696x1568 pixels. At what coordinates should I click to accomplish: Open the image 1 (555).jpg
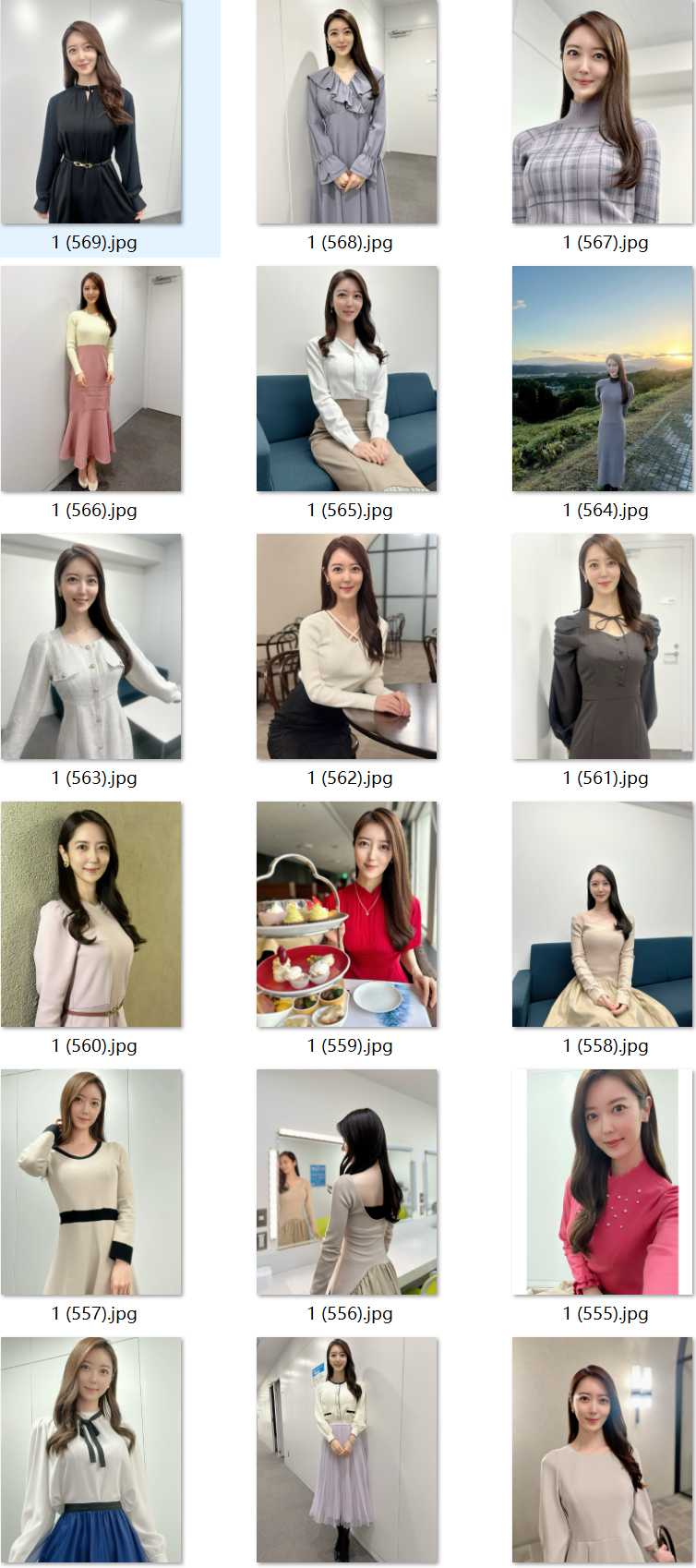(602, 1183)
